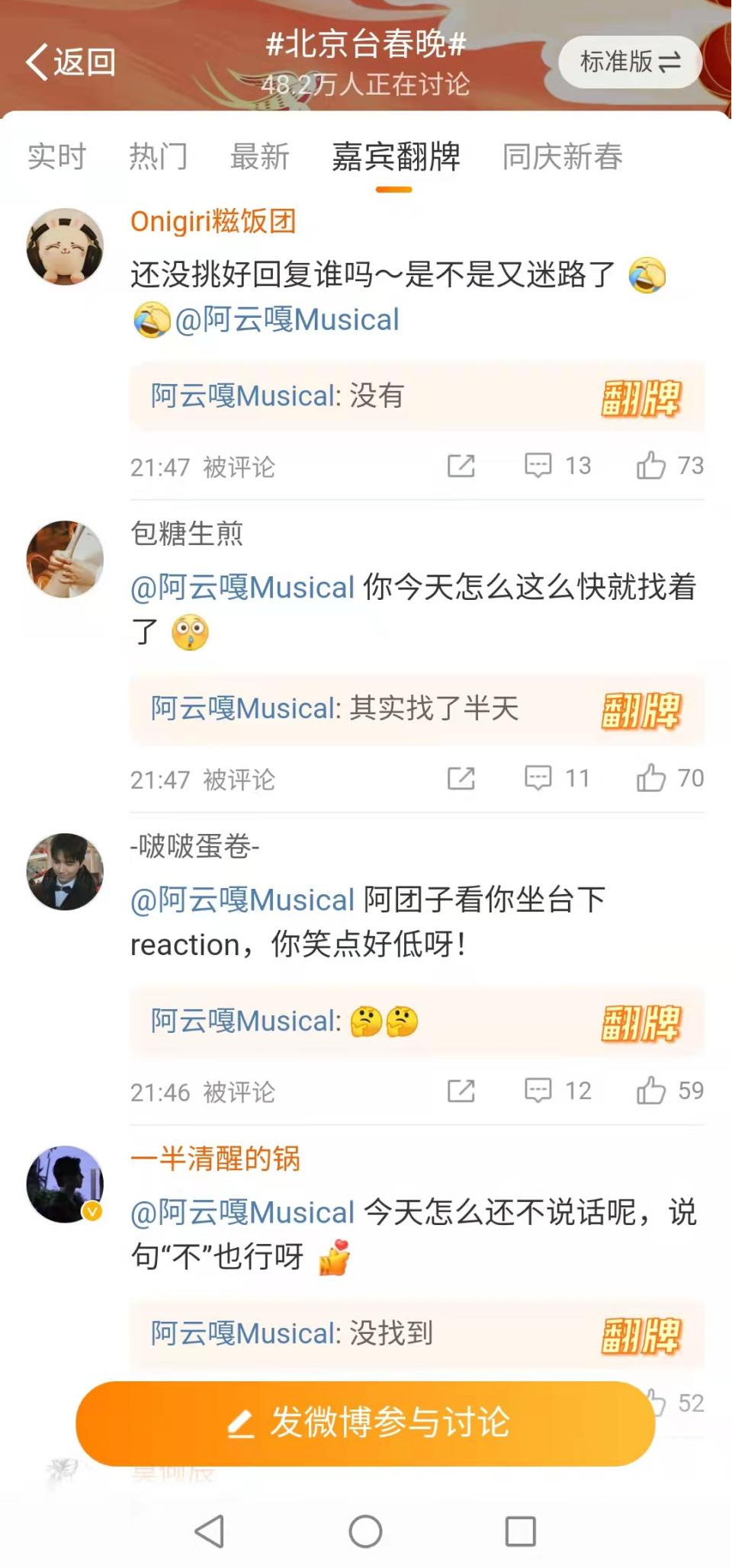Image resolution: width=732 pixels, height=1568 pixels.
Task: Like the post by Onigiri糍饭团
Action: (669, 466)
